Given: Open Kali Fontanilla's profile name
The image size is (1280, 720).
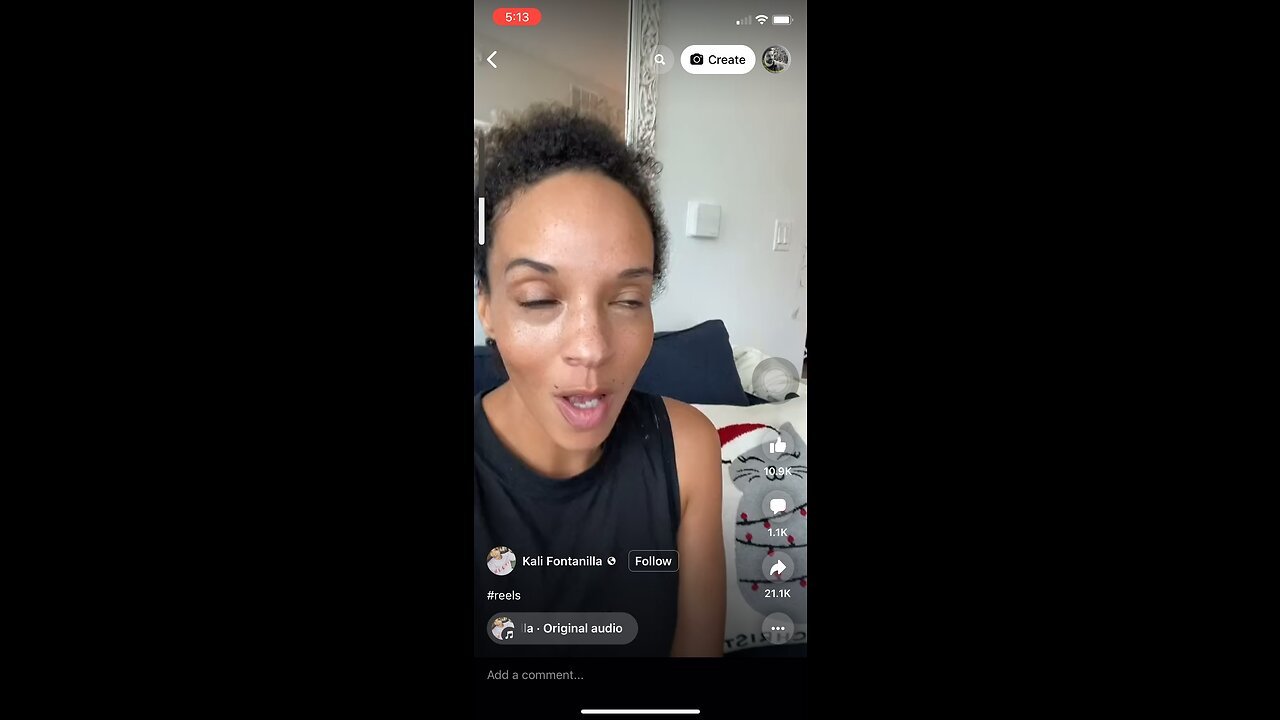Looking at the screenshot, I should tap(562, 561).
